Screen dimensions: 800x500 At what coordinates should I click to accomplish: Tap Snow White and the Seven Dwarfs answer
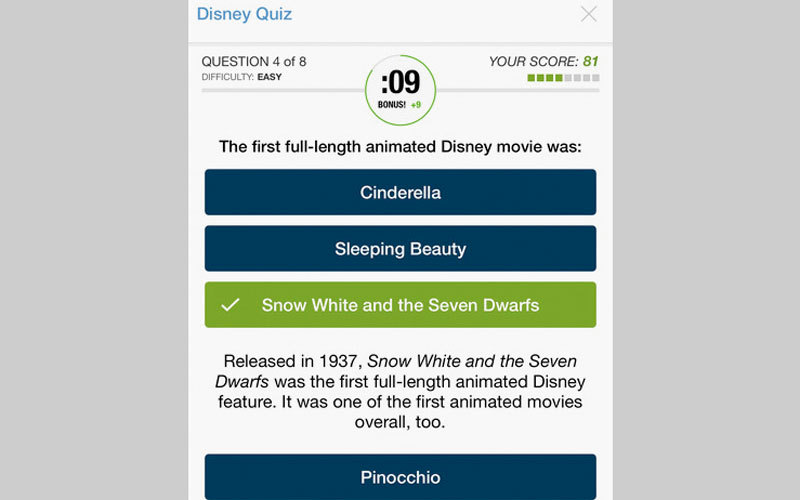tap(400, 305)
